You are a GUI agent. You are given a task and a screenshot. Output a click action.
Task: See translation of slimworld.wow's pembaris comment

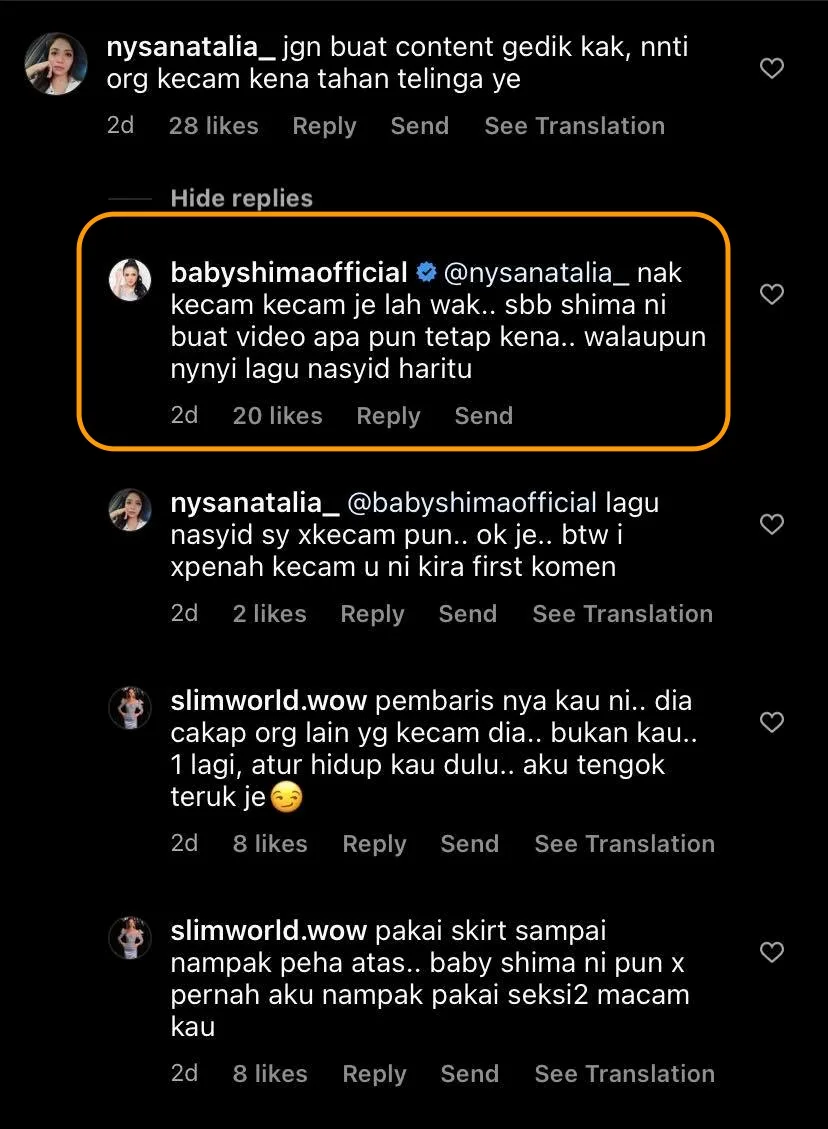tap(624, 844)
